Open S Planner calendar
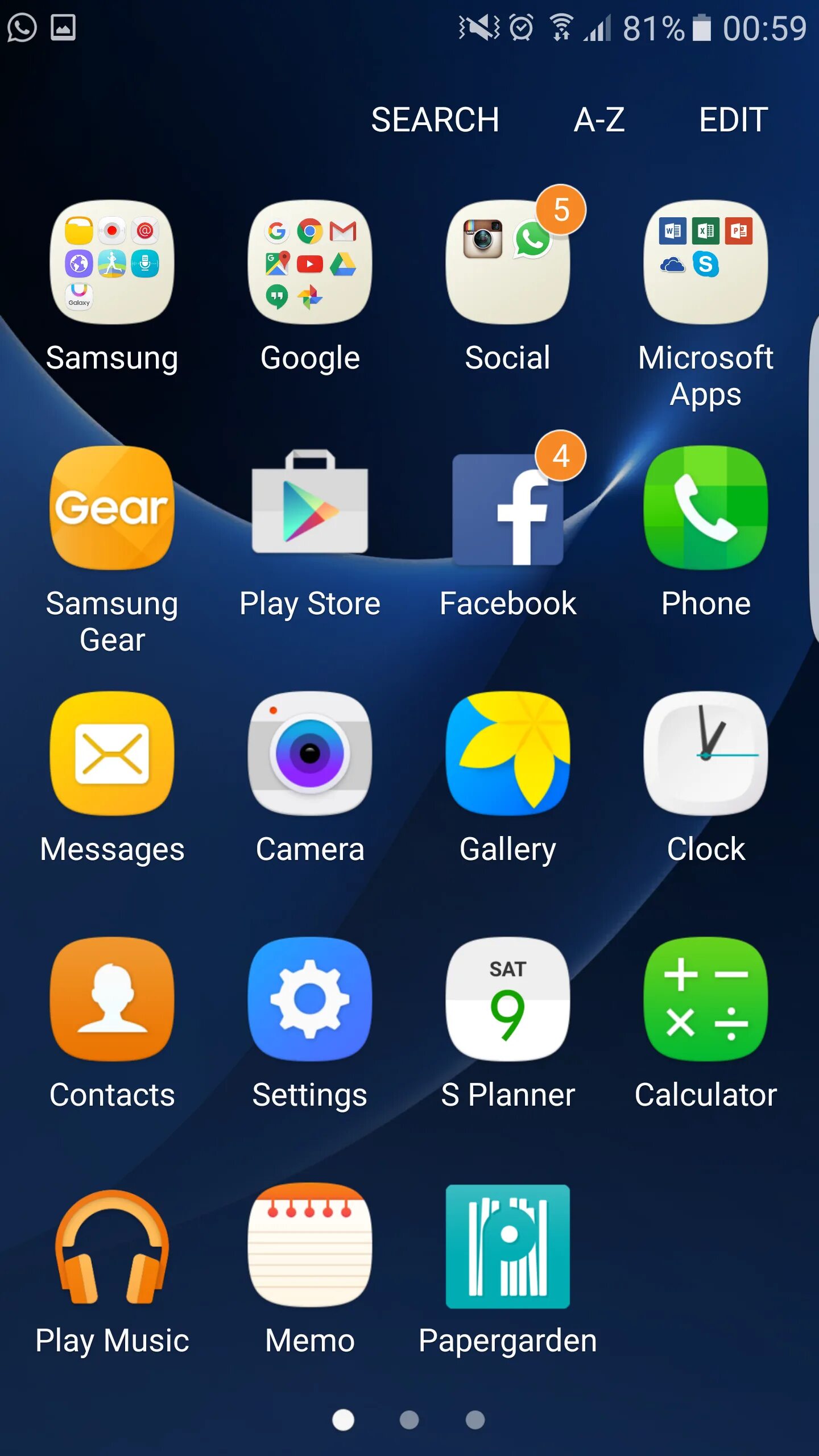Screen dimensions: 819x1456 (x=508, y=1001)
